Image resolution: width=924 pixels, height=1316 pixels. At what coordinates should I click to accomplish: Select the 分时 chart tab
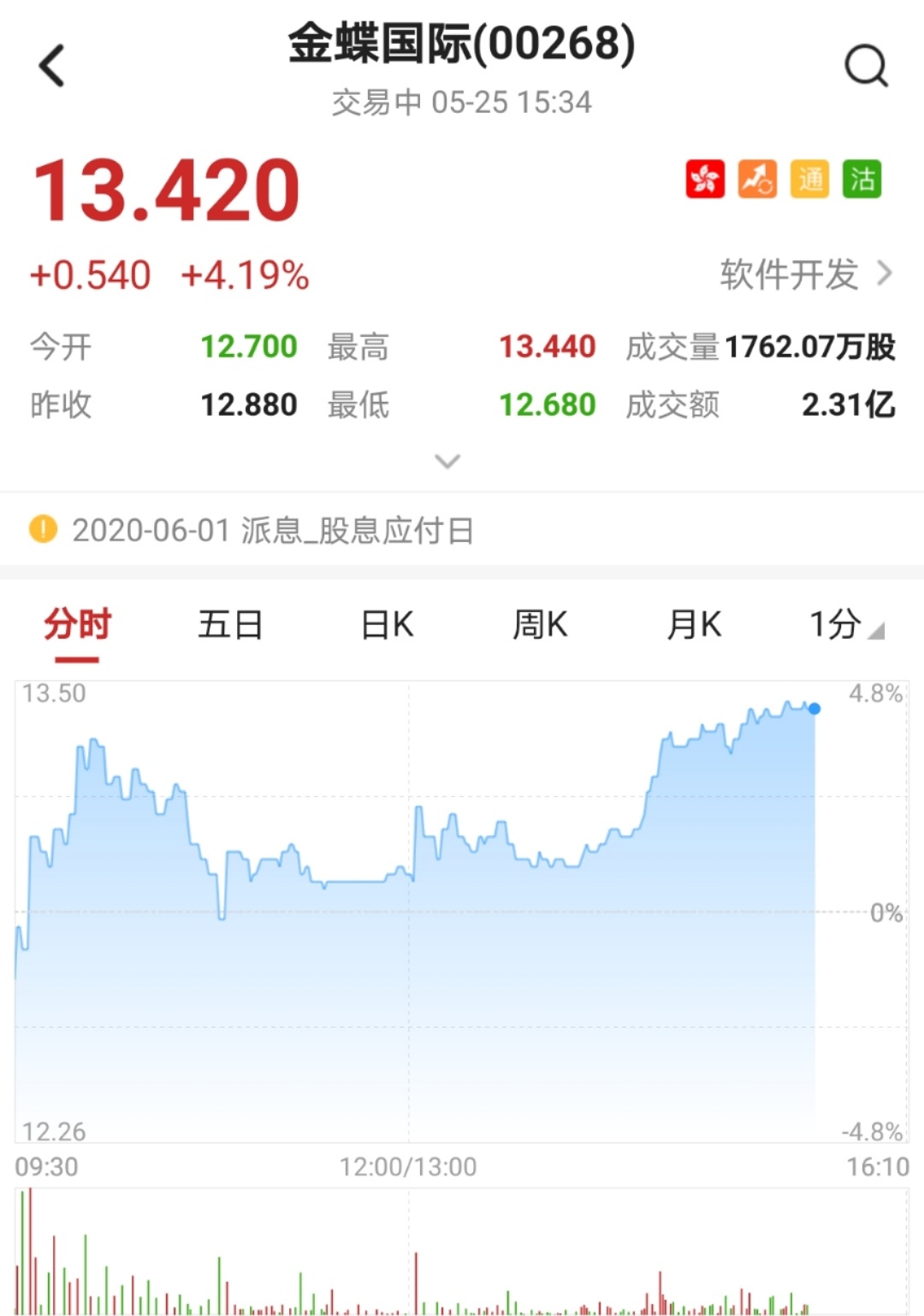coord(77,624)
